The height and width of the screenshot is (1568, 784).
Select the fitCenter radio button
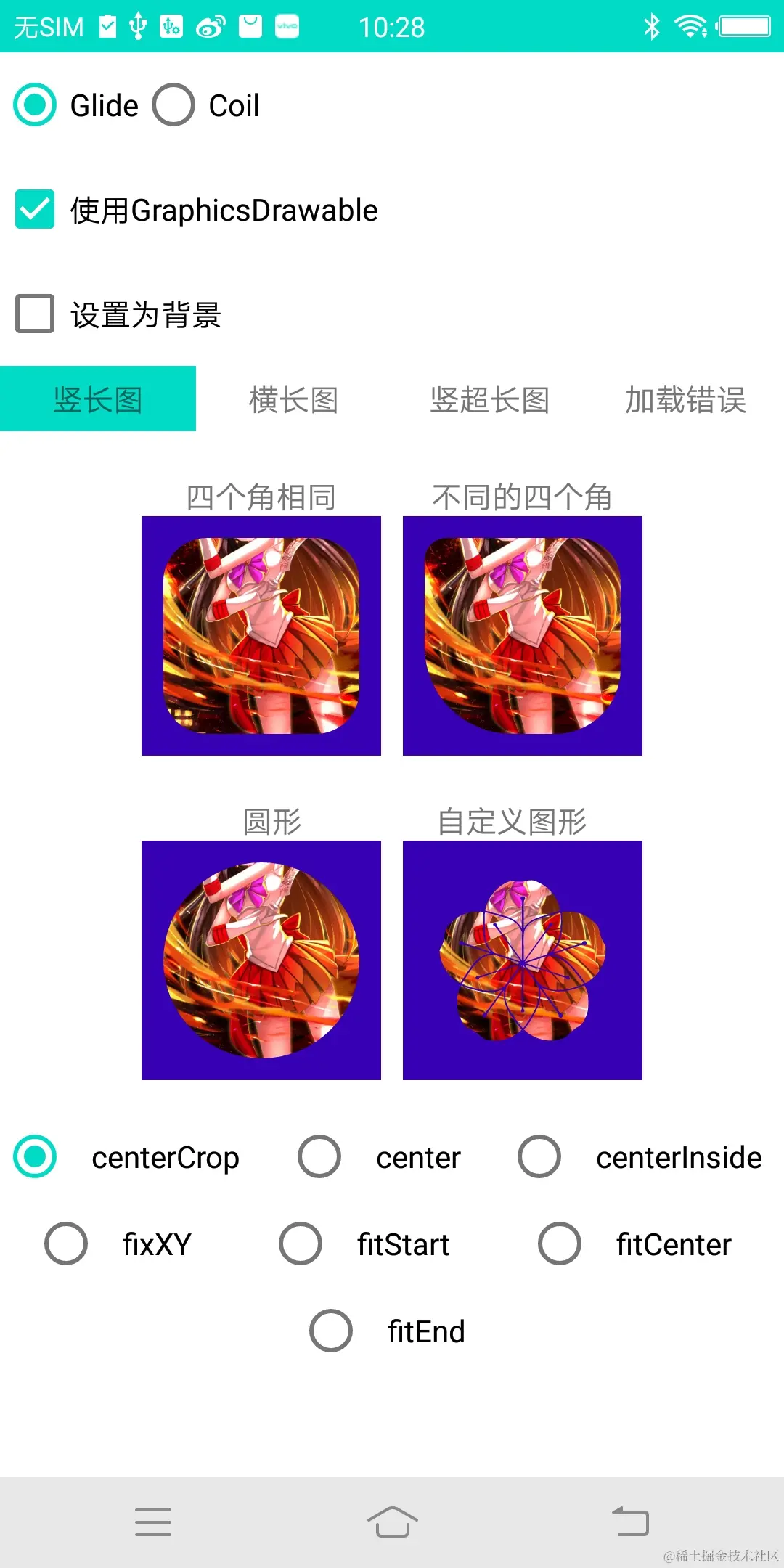(x=560, y=1244)
